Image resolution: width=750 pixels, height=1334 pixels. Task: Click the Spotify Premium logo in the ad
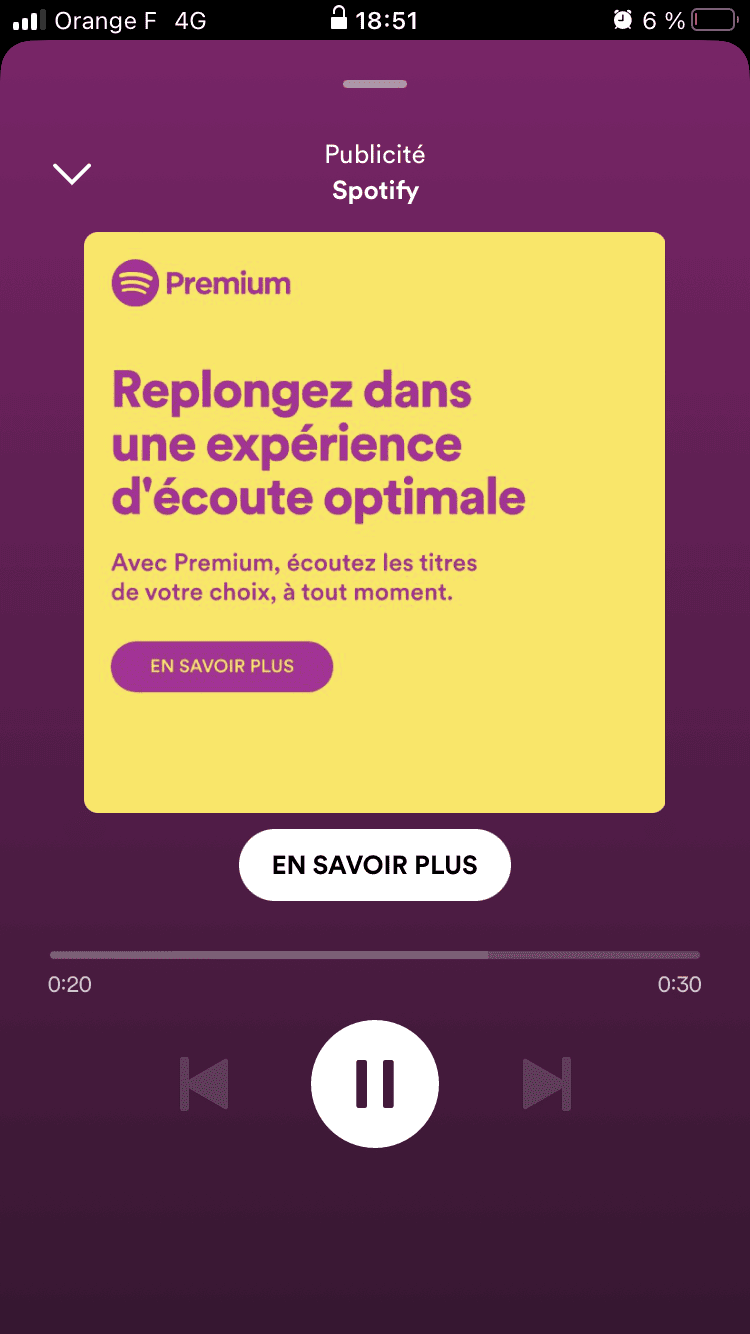click(x=199, y=284)
